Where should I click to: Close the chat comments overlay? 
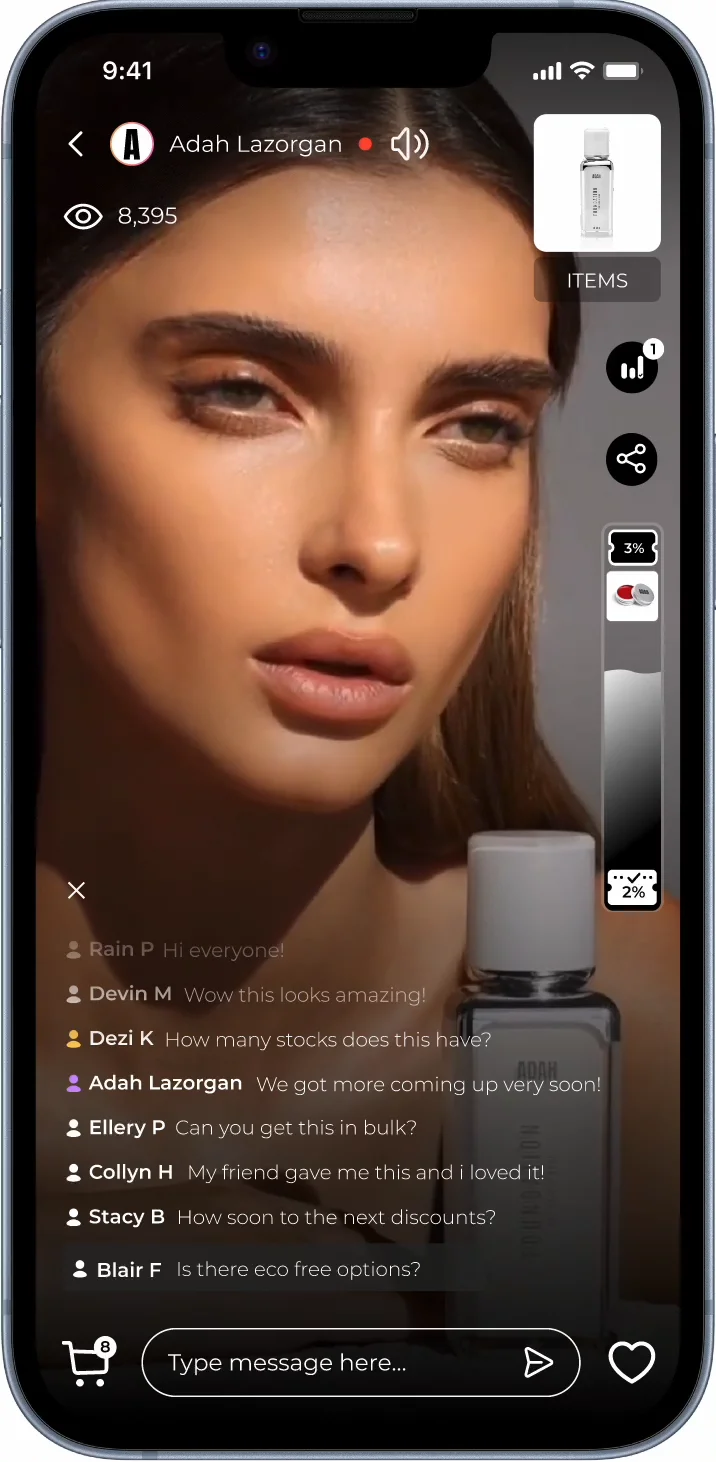click(x=76, y=890)
